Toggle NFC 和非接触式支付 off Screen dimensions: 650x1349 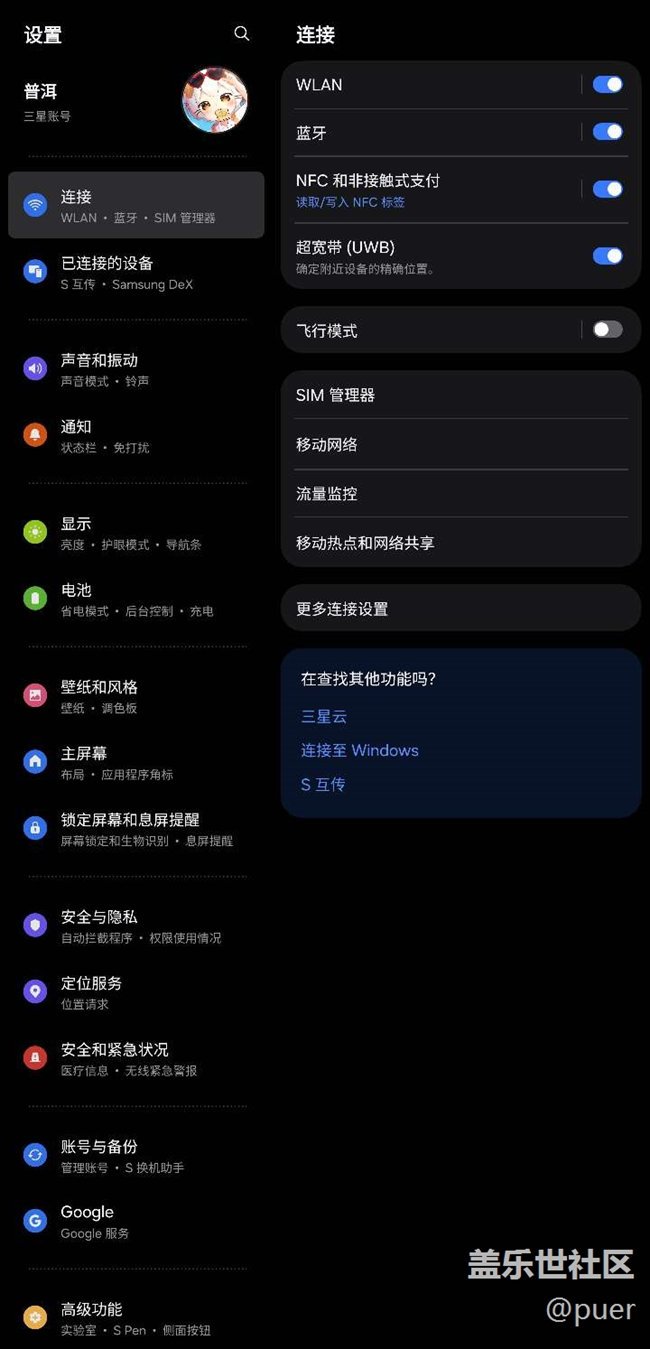coord(607,189)
